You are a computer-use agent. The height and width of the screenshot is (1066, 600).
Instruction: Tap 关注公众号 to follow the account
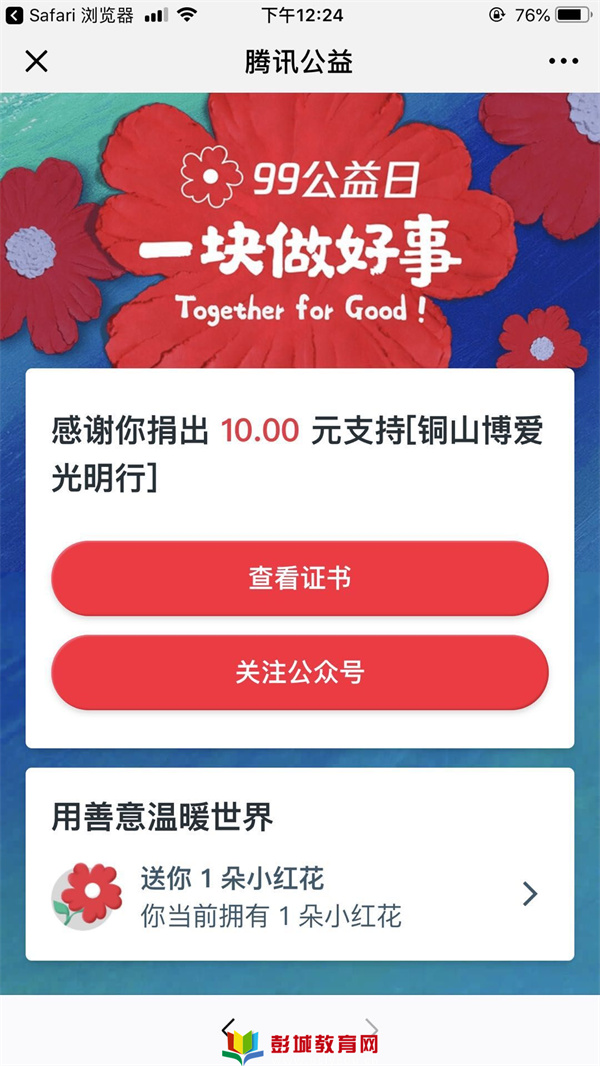pyautogui.click(x=300, y=672)
